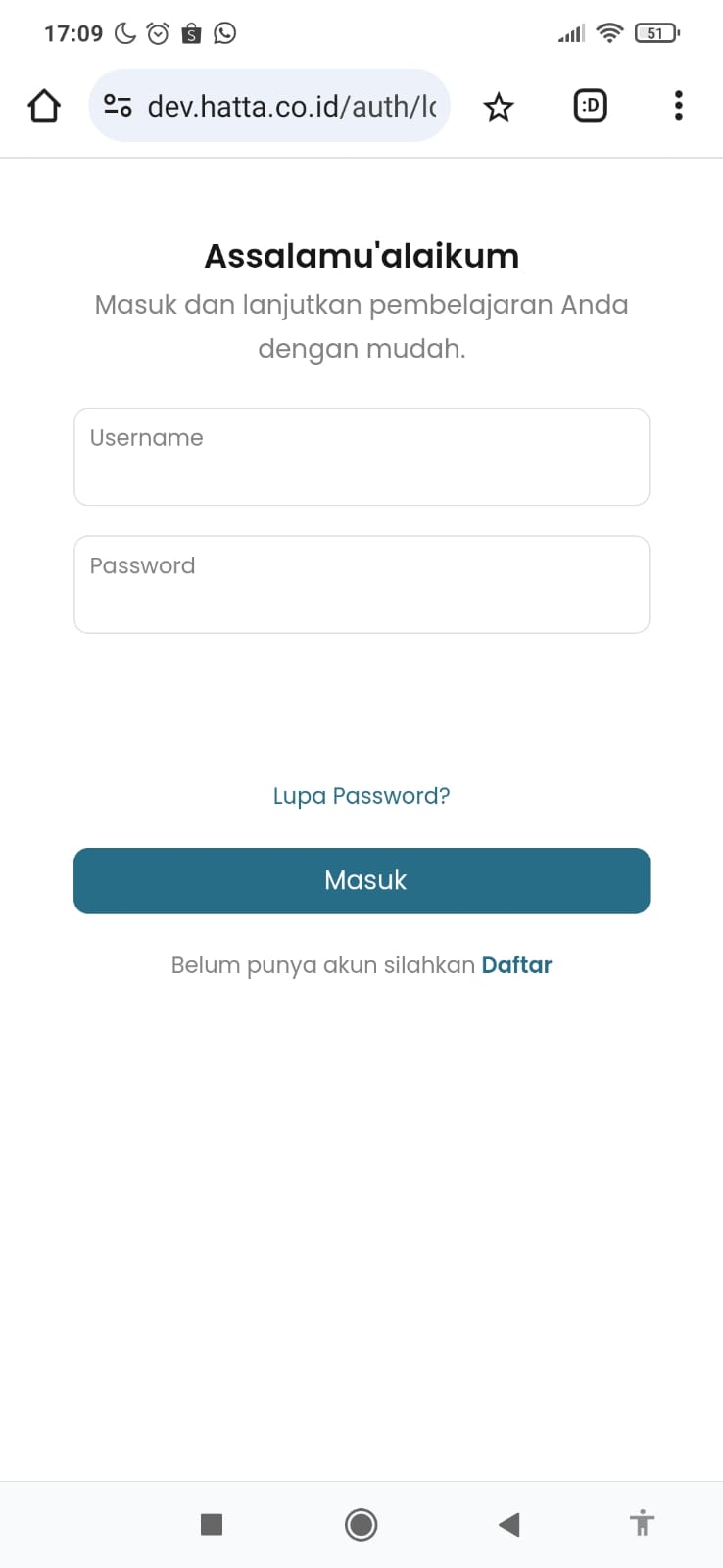Open the browser three-dot overflow menu
Screen dimensions: 723x1568
pyautogui.click(x=678, y=105)
